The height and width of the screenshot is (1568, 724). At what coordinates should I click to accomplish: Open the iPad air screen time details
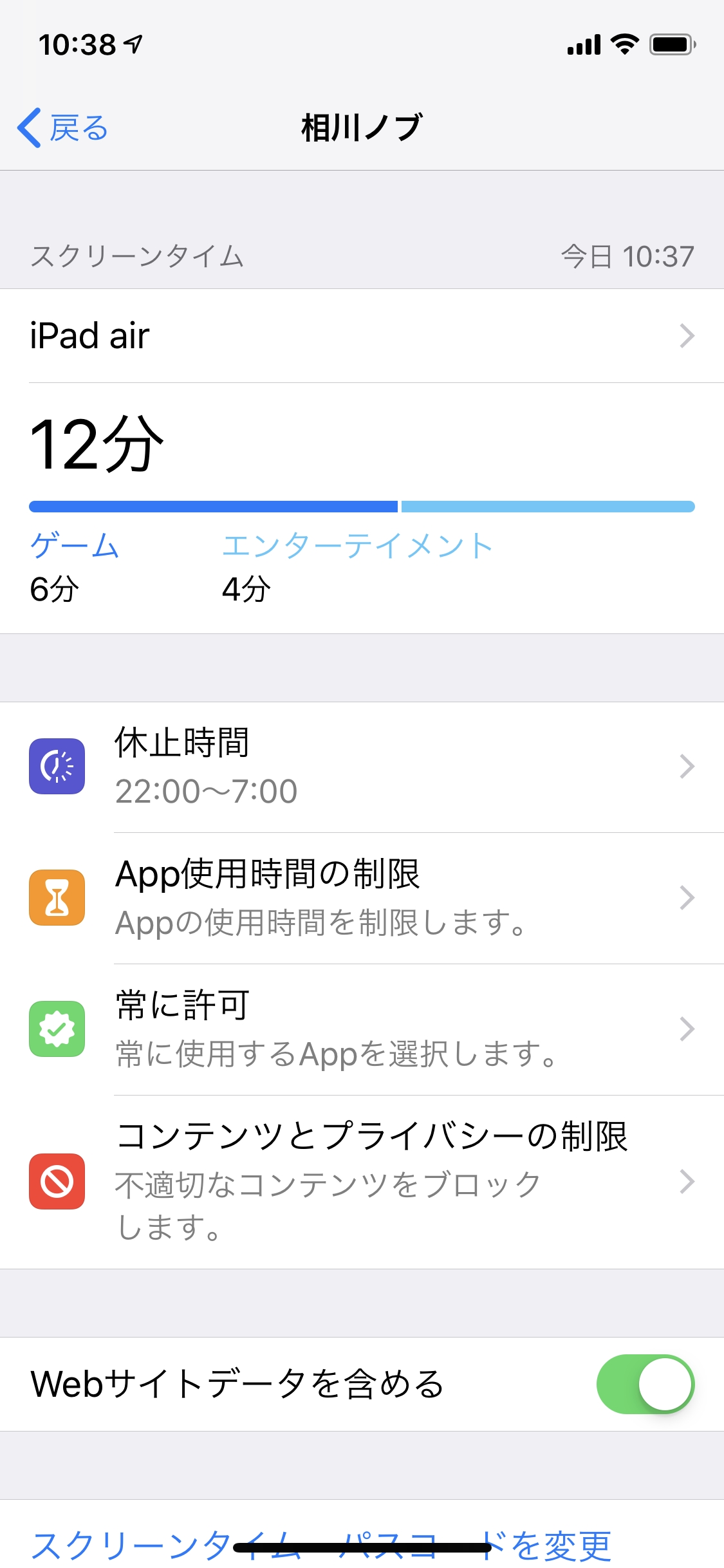coord(362,336)
